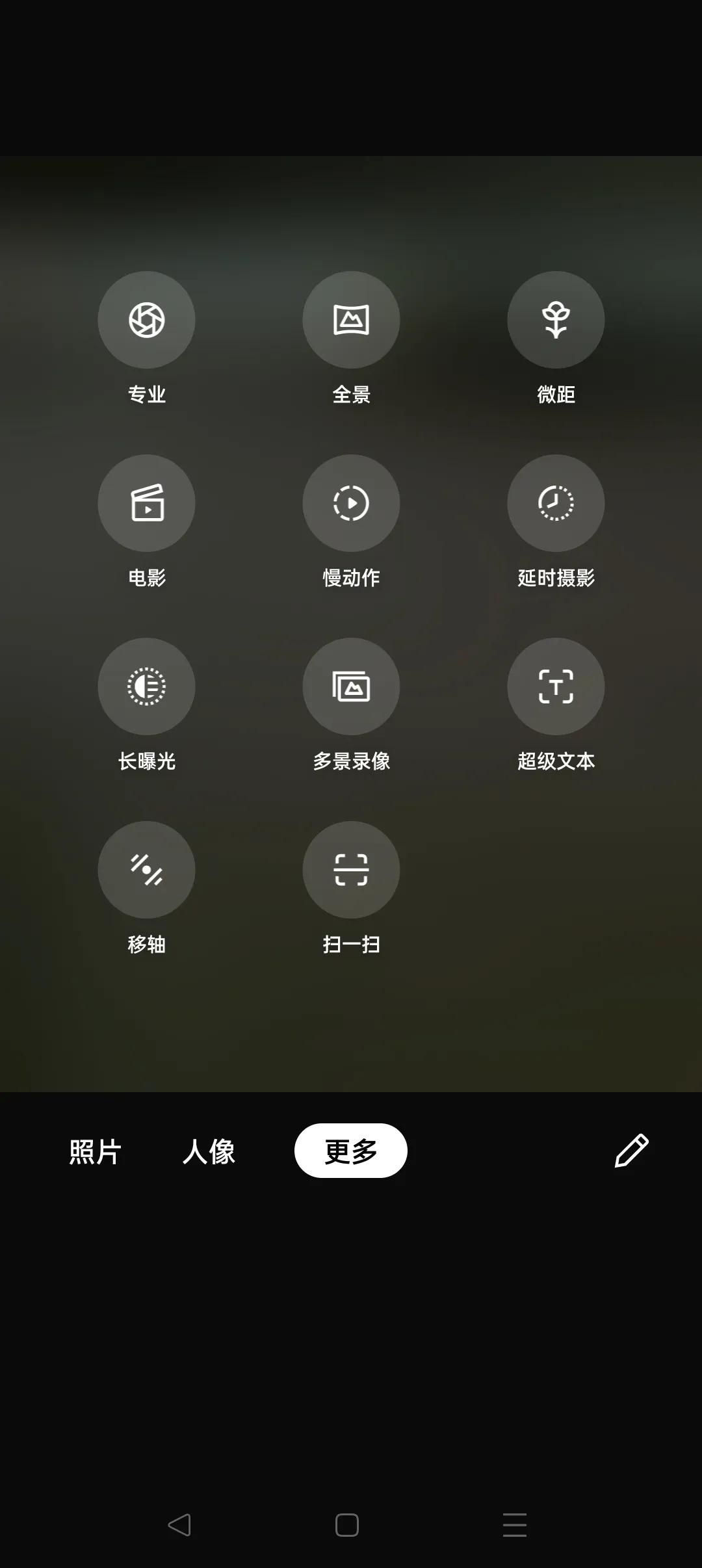This screenshot has width=702, height=1568.
Task: Open 多景录像 multi-scene video mode
Action: pos(351,686)
